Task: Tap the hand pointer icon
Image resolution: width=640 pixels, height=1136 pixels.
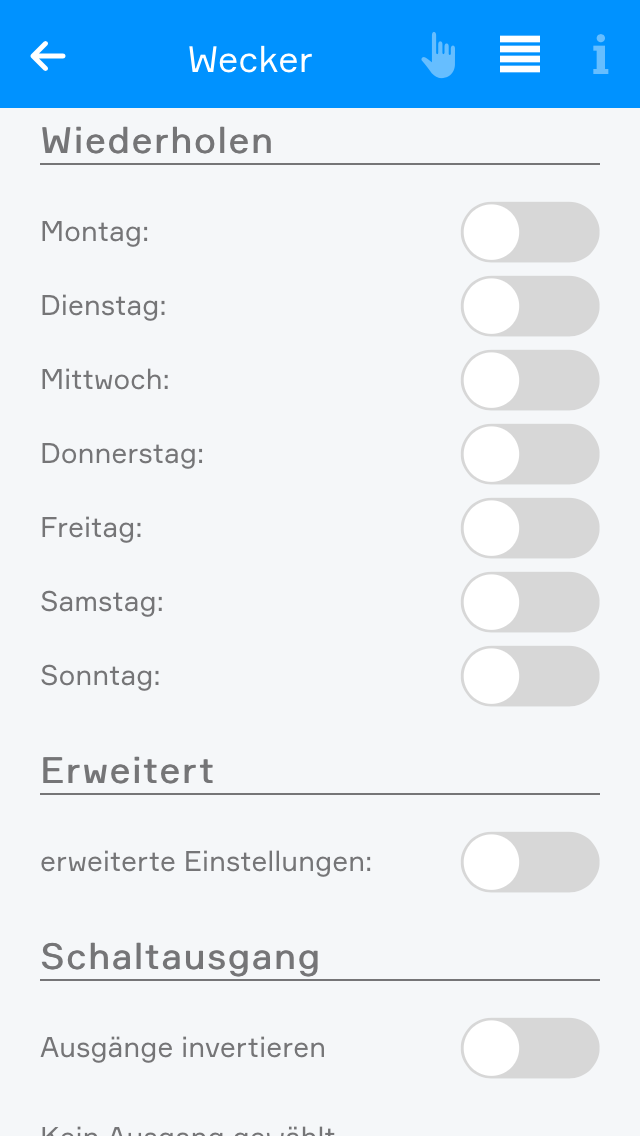Action: point(438,56)
